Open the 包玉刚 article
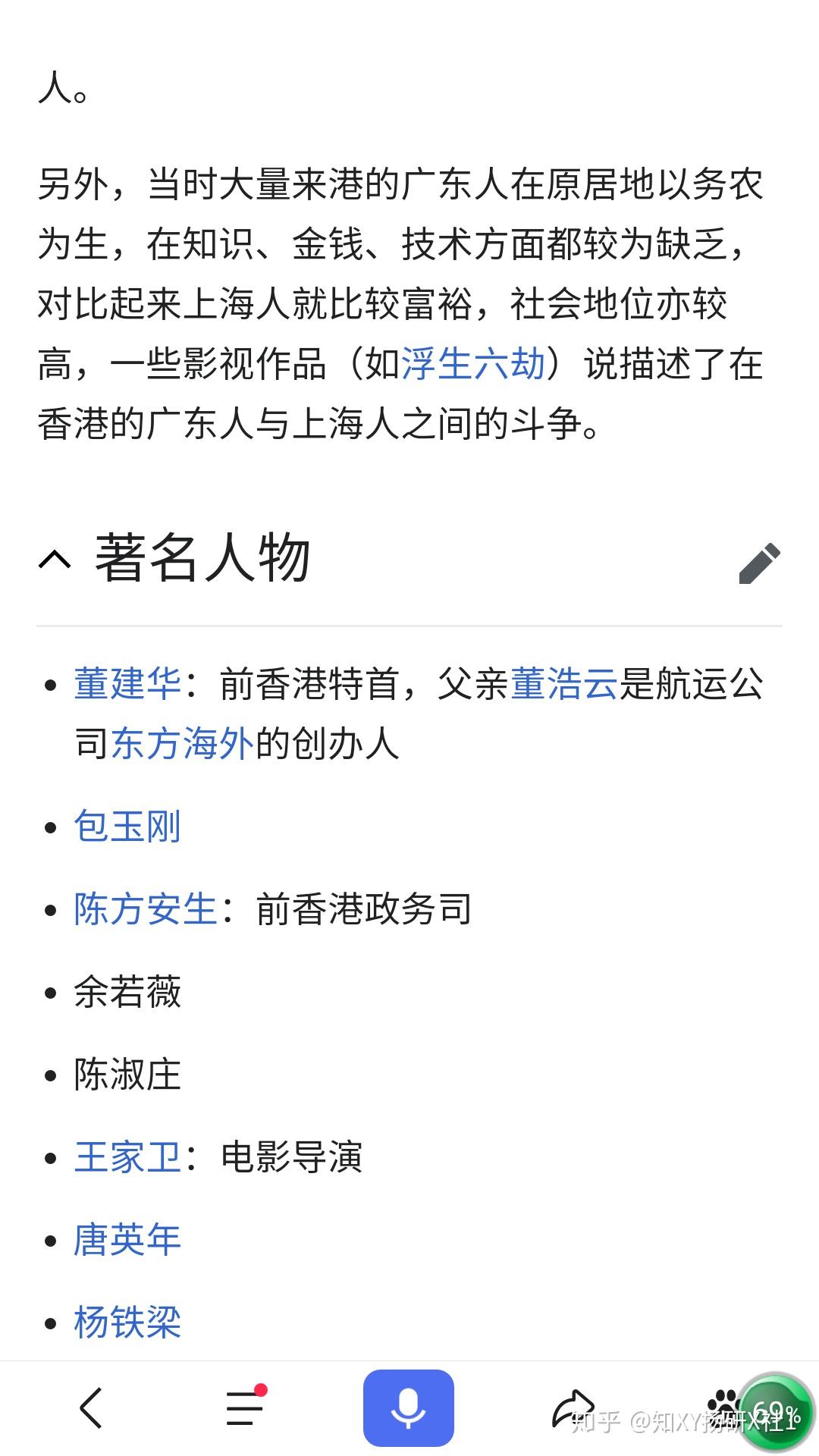Image resolution: width=819 pixels, height=1456 pixels. [127, 826]
